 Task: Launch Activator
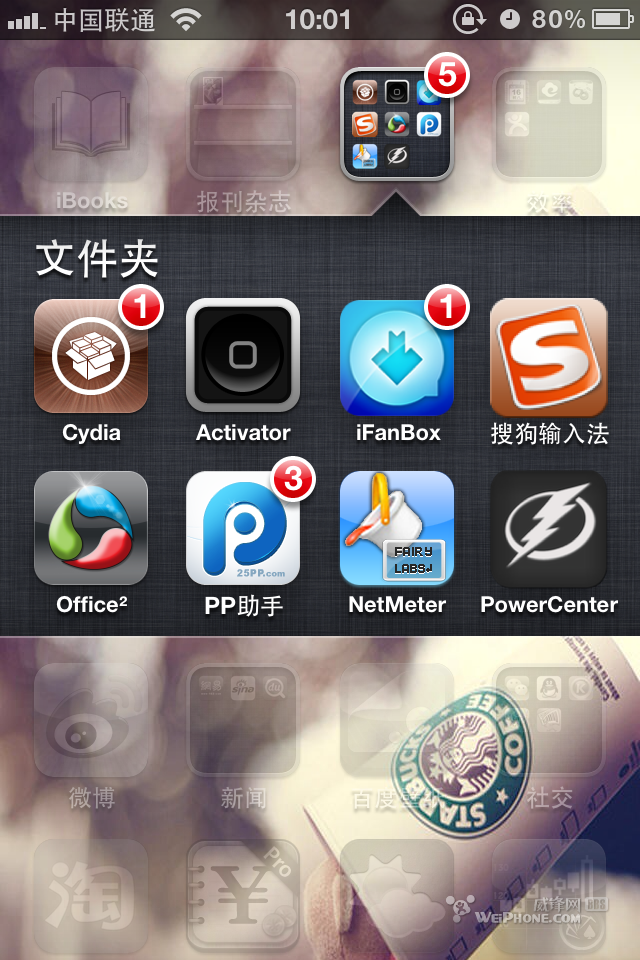(243, 356)
